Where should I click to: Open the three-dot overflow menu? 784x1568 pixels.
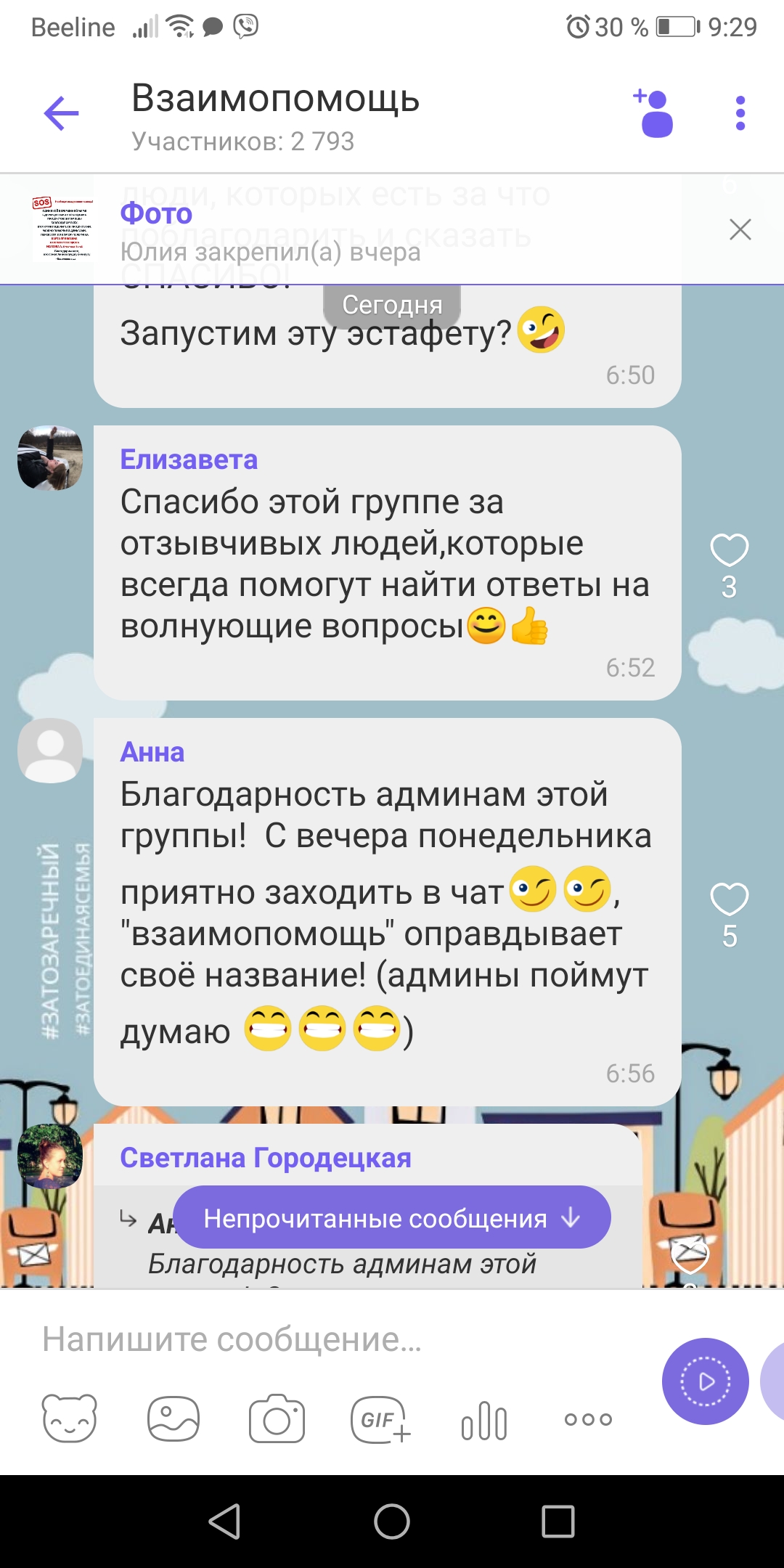[740, 114]
